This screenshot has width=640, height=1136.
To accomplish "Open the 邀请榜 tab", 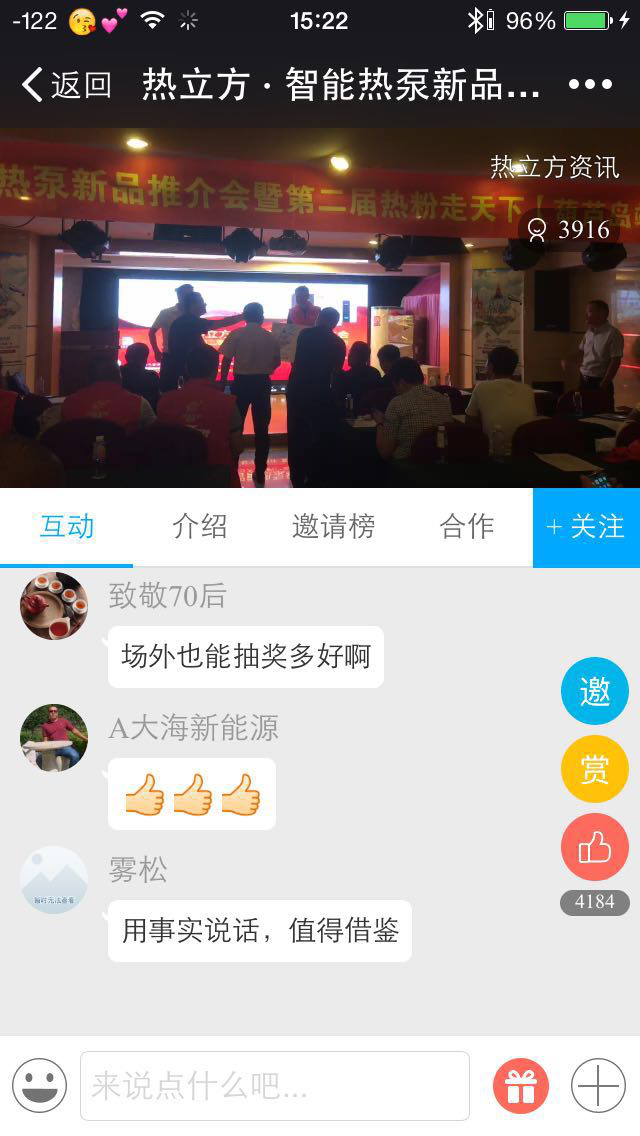I will click(333, 527).
